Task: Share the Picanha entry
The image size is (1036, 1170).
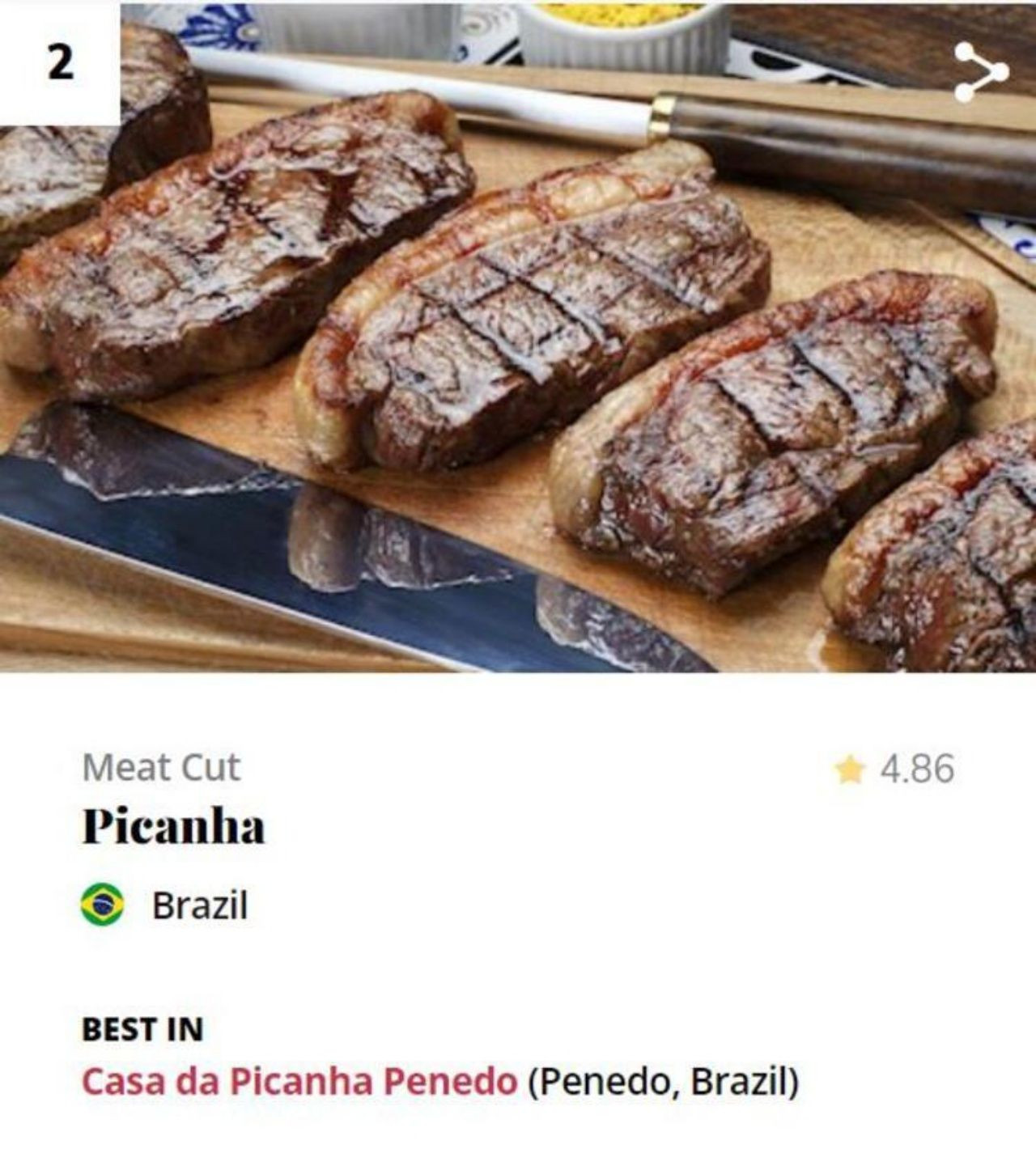Action: [980, 73]
